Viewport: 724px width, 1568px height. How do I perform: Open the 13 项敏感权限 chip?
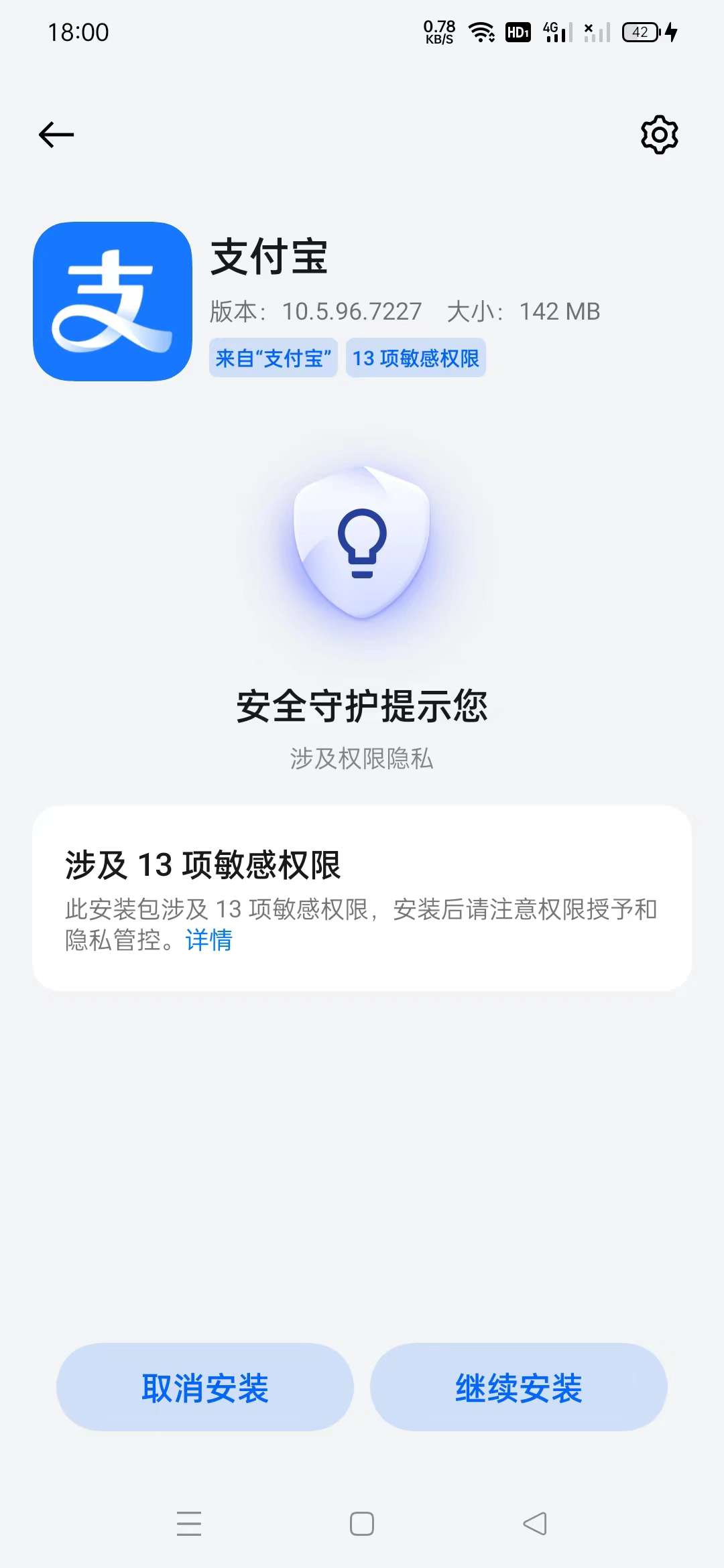pos(416,358)
